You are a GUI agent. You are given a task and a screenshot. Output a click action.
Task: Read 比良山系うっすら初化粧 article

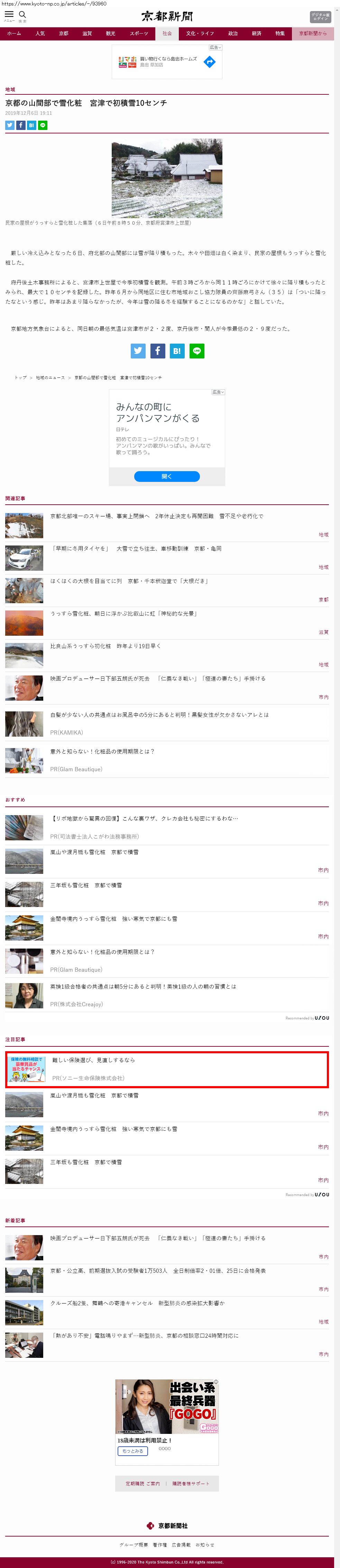[105, 646]
